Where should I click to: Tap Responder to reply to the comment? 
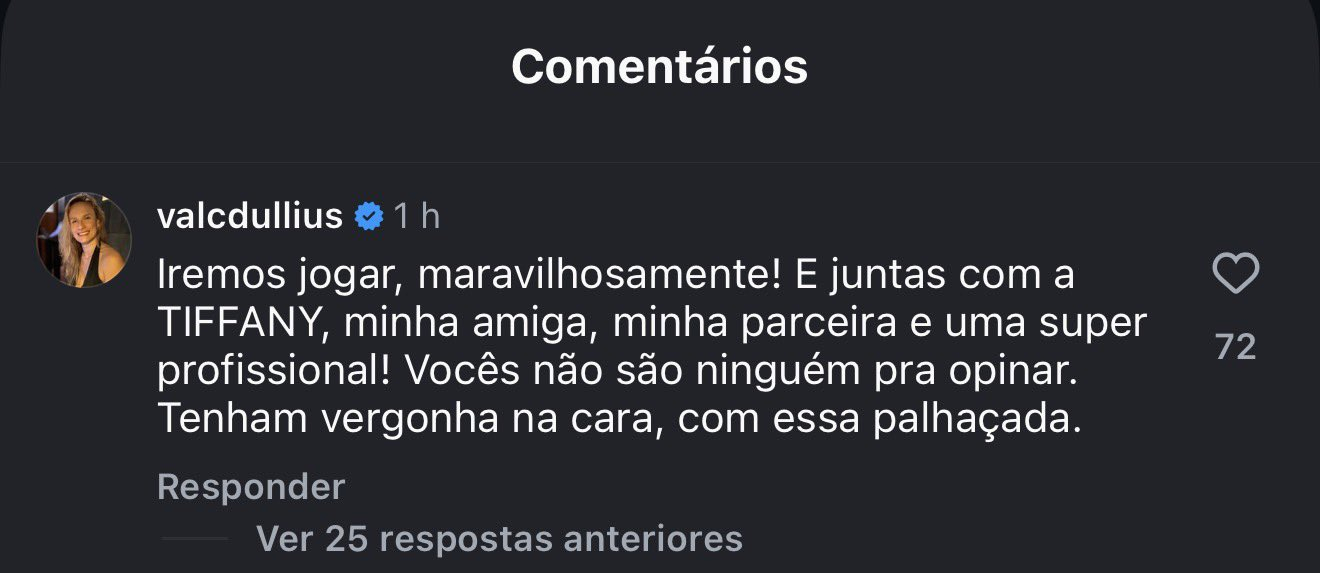tap(251, 487)
